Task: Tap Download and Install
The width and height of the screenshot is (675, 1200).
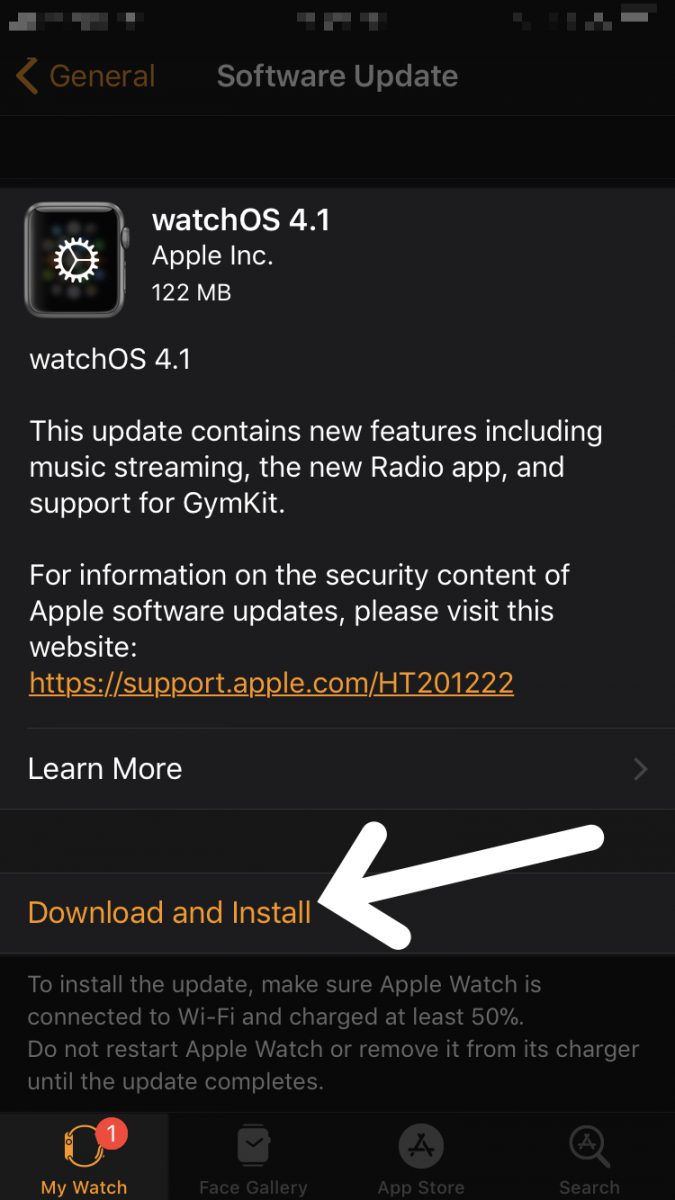Action: coord(337,913)
